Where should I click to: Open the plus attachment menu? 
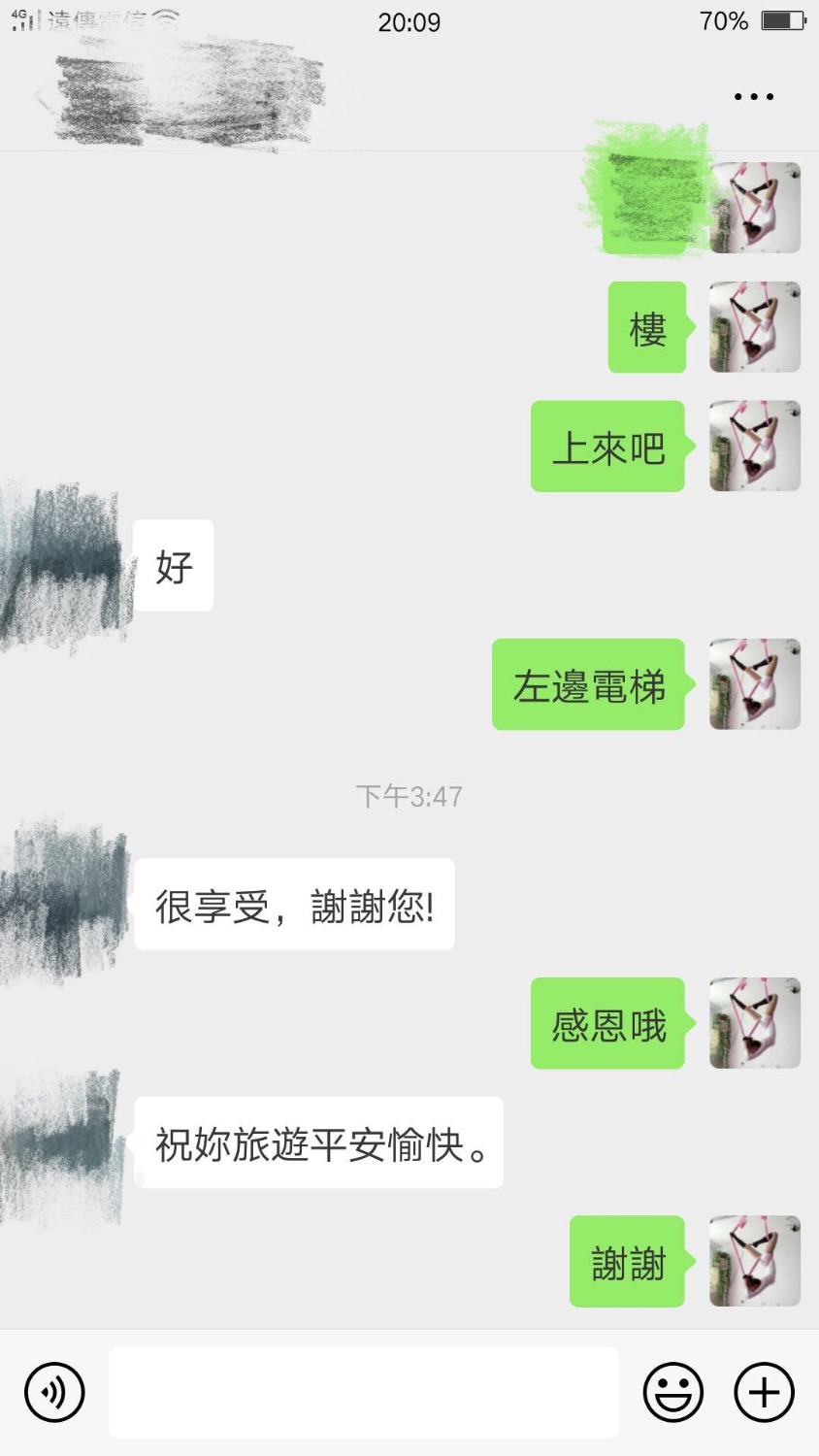[x=763, y=1392]
